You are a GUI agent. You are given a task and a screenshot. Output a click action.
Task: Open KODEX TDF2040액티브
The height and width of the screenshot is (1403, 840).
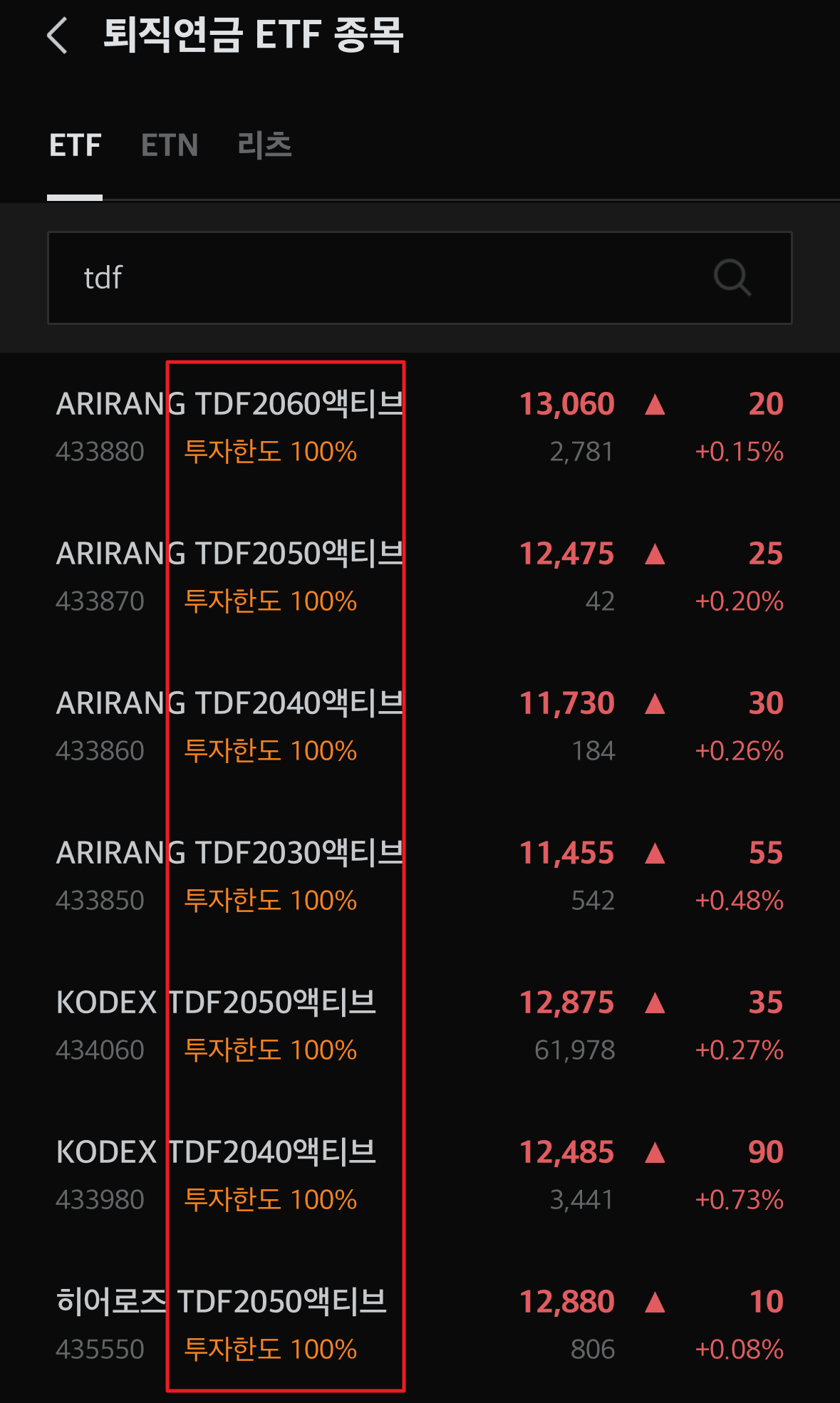click(x=420, y=1176)
